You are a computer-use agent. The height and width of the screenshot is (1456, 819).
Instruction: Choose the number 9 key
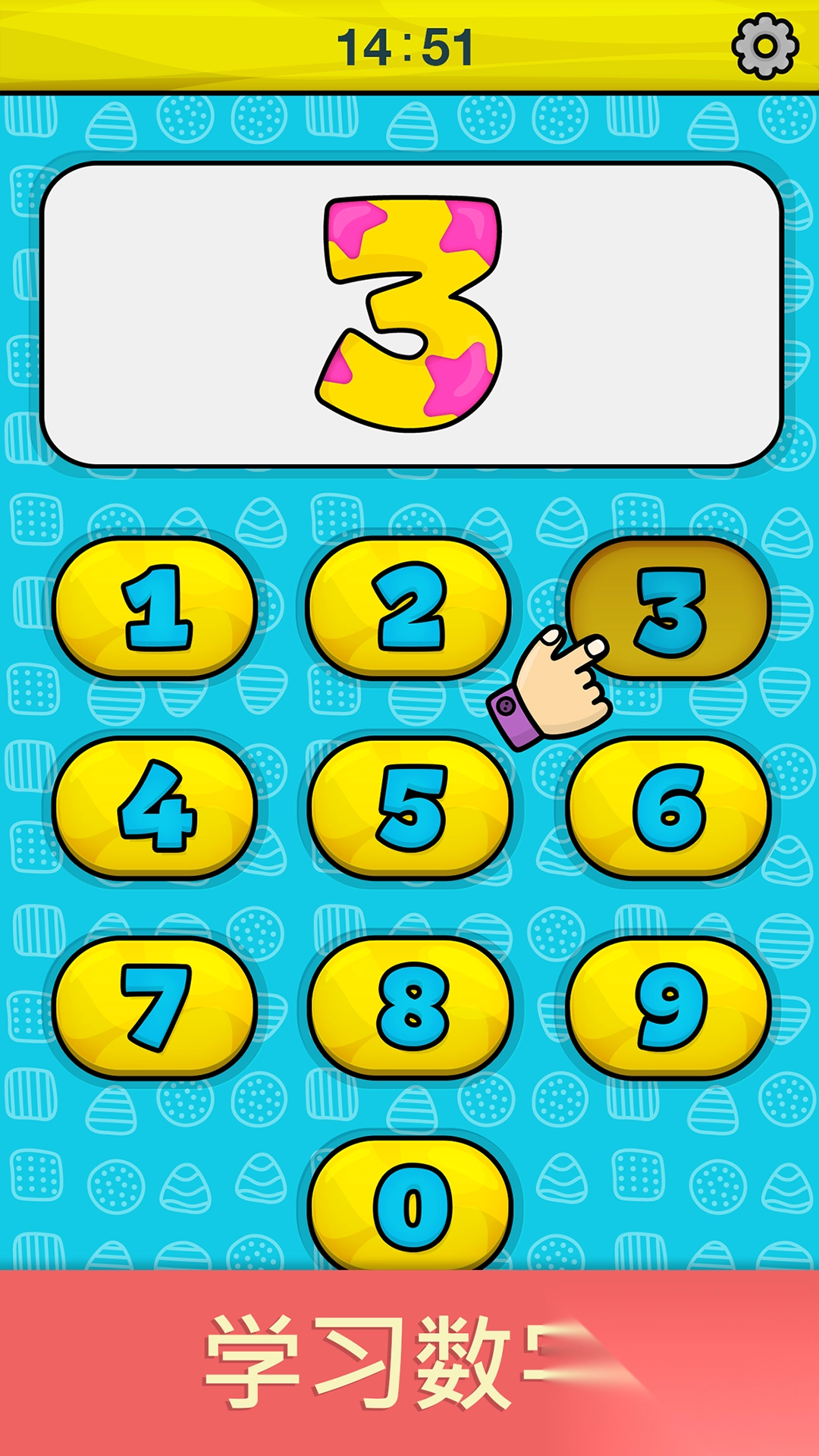pyautogui.click(x=669, y=1008)
